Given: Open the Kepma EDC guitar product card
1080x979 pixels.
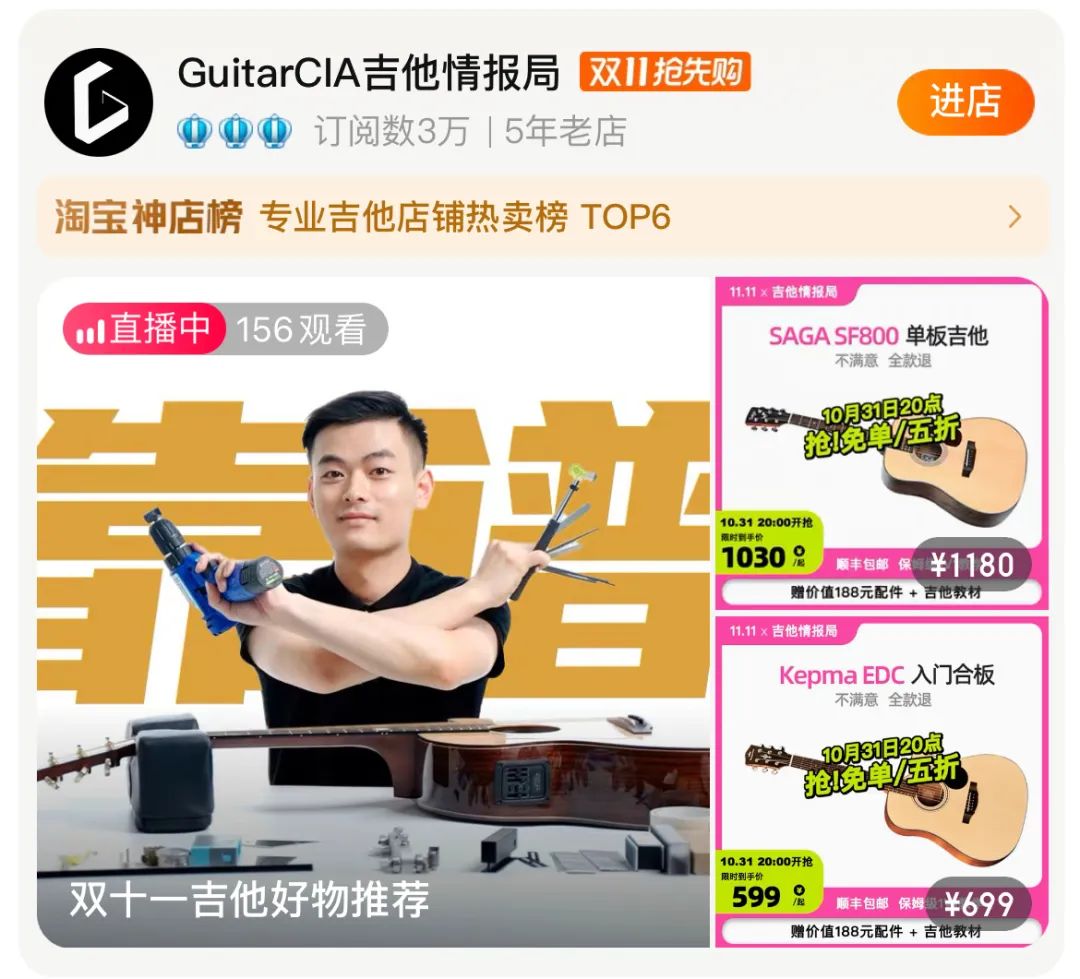Looking at the screenshot, I should click(x=880, y=781).
